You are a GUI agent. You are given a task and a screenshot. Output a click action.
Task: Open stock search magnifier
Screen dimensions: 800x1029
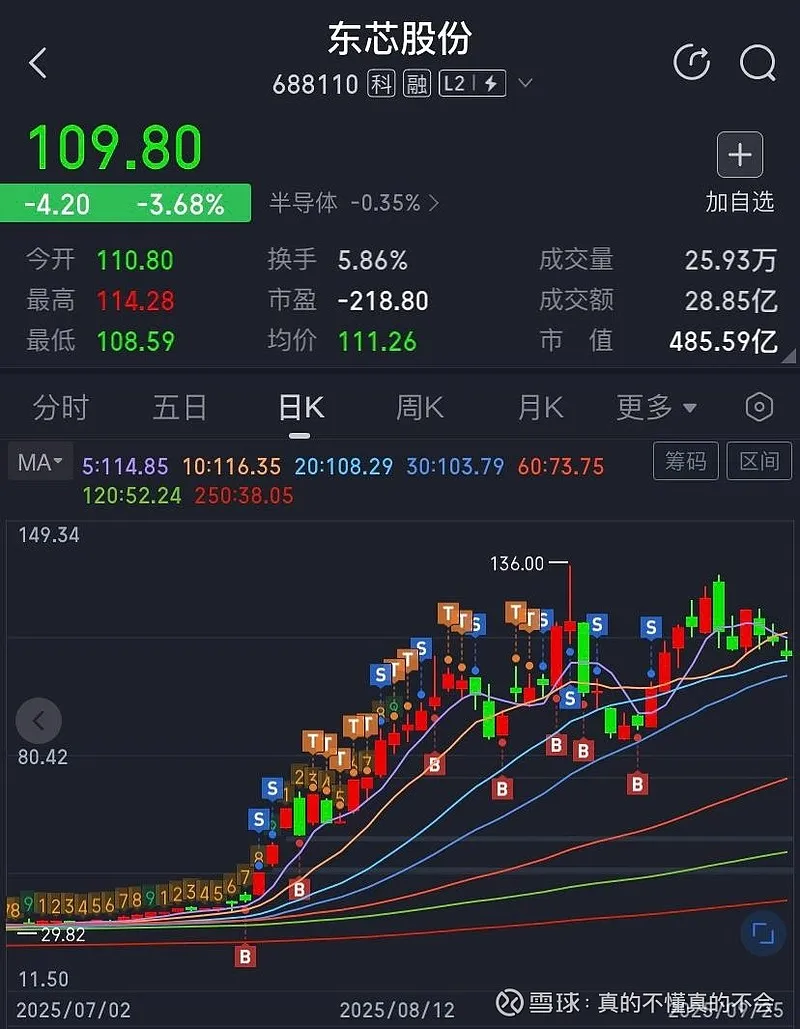[x=757, y=63]
